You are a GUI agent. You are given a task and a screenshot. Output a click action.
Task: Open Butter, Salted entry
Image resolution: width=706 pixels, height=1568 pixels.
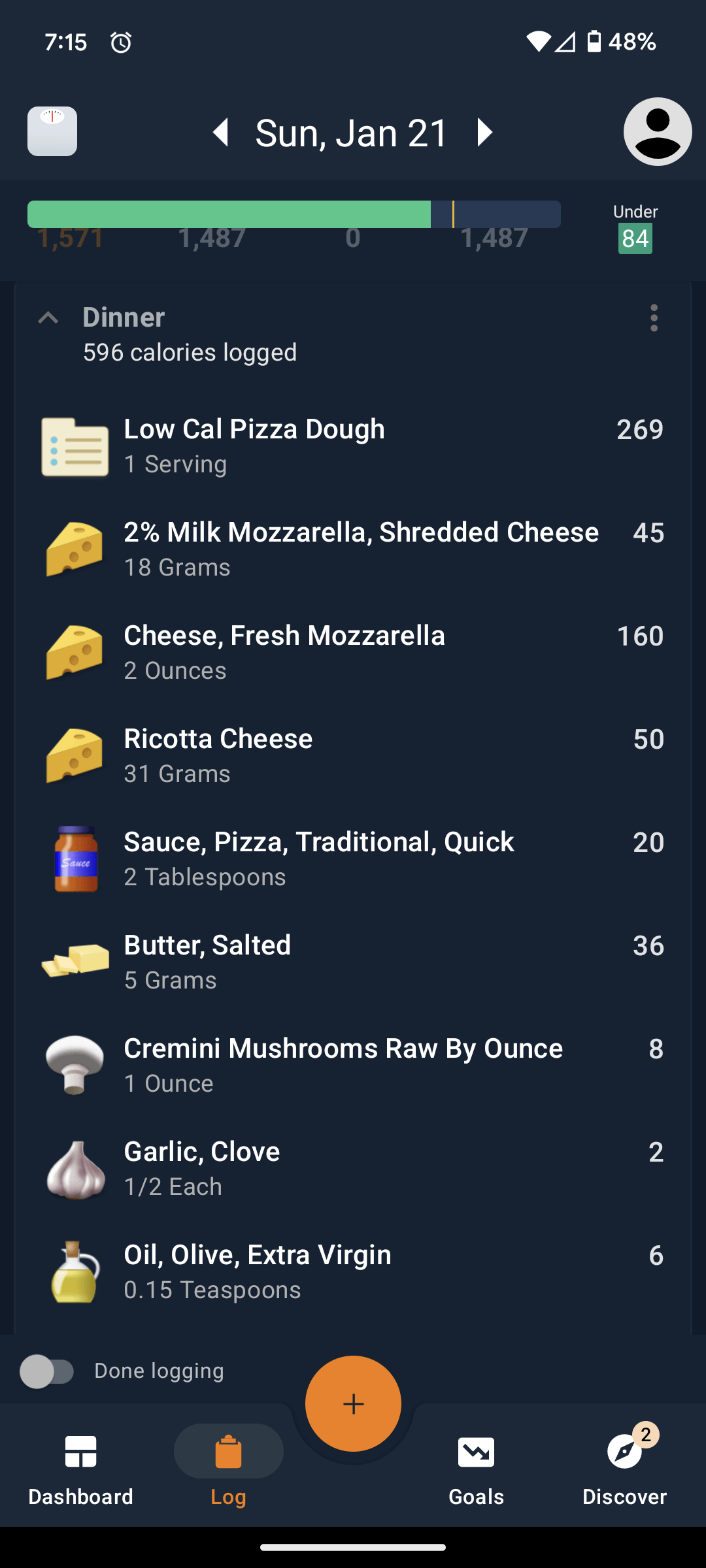click(x=353, y=962)
